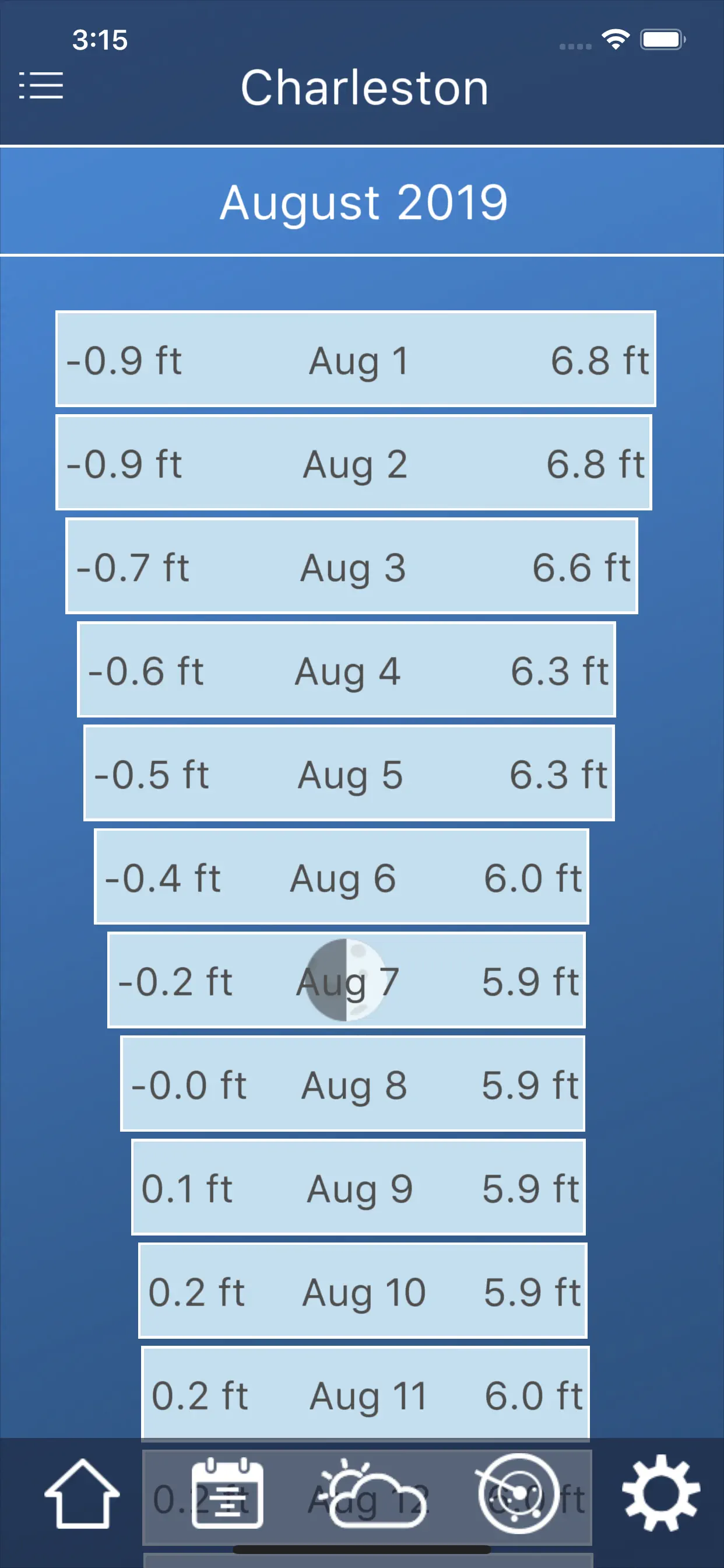Tap the Aug 11 tide row
Screen dimensions: 724x1568
pyautogui.click(x=365, y=1394)
